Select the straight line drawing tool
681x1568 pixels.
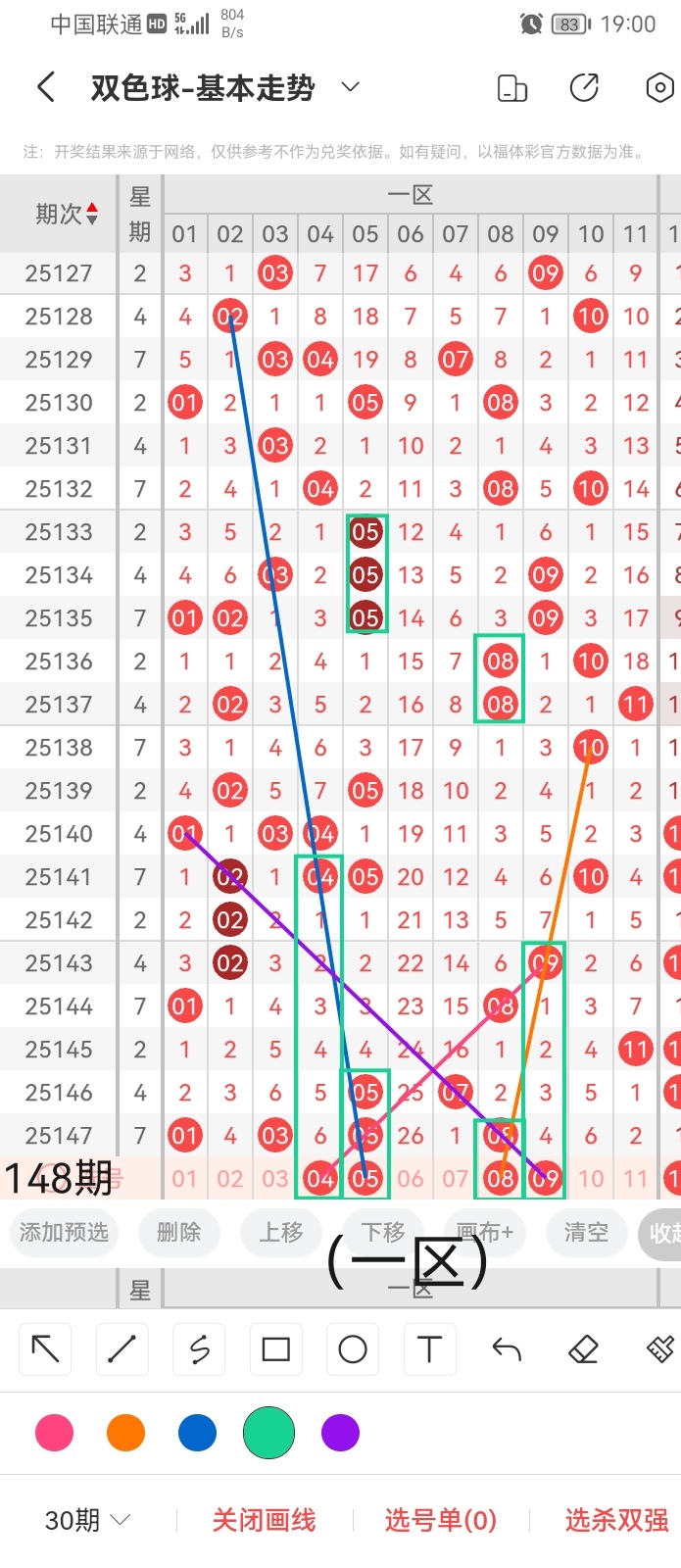tap(122, 1349)
